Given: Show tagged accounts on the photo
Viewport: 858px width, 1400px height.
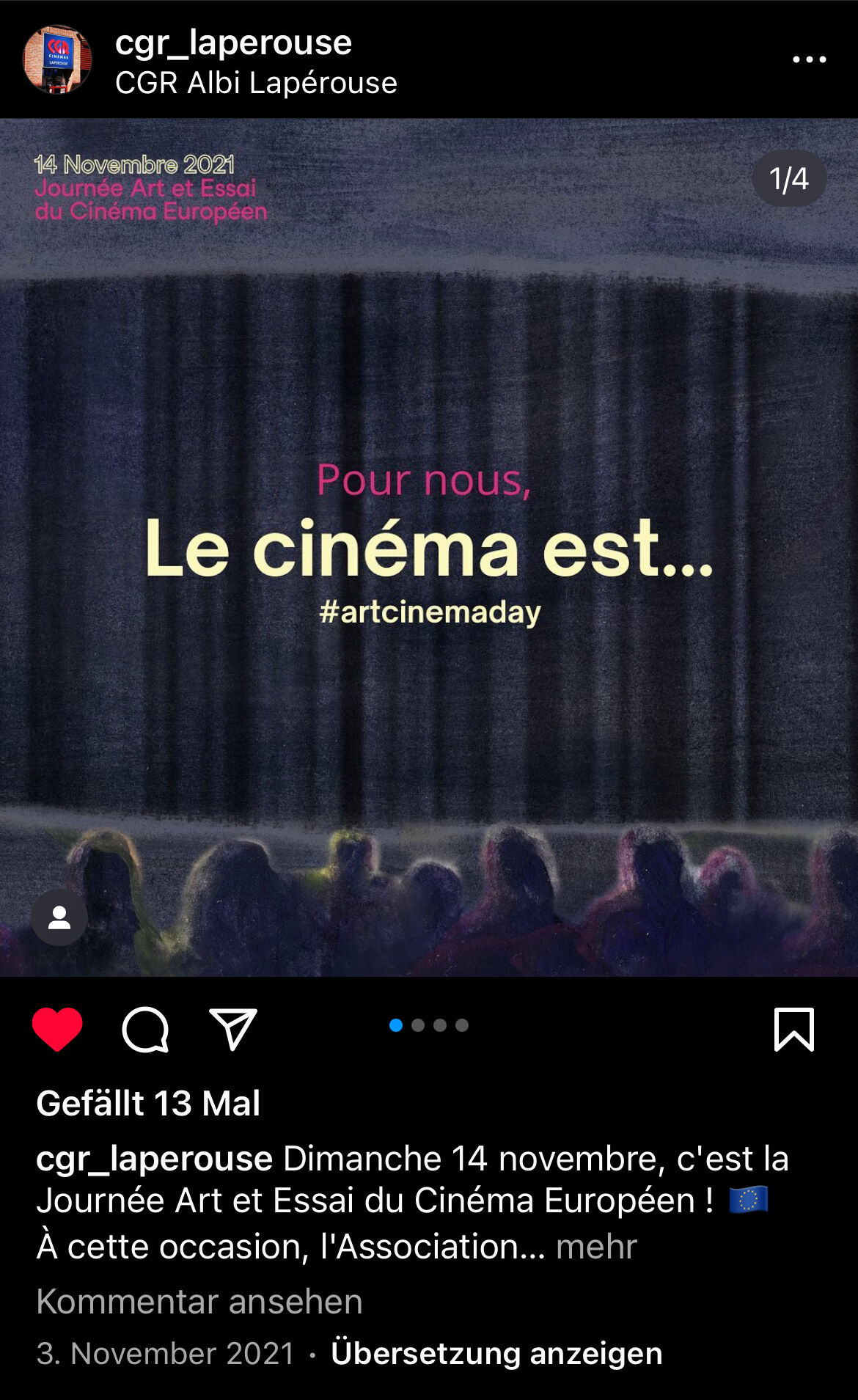Looking at the screenshot, I should (x=59, y=917).
